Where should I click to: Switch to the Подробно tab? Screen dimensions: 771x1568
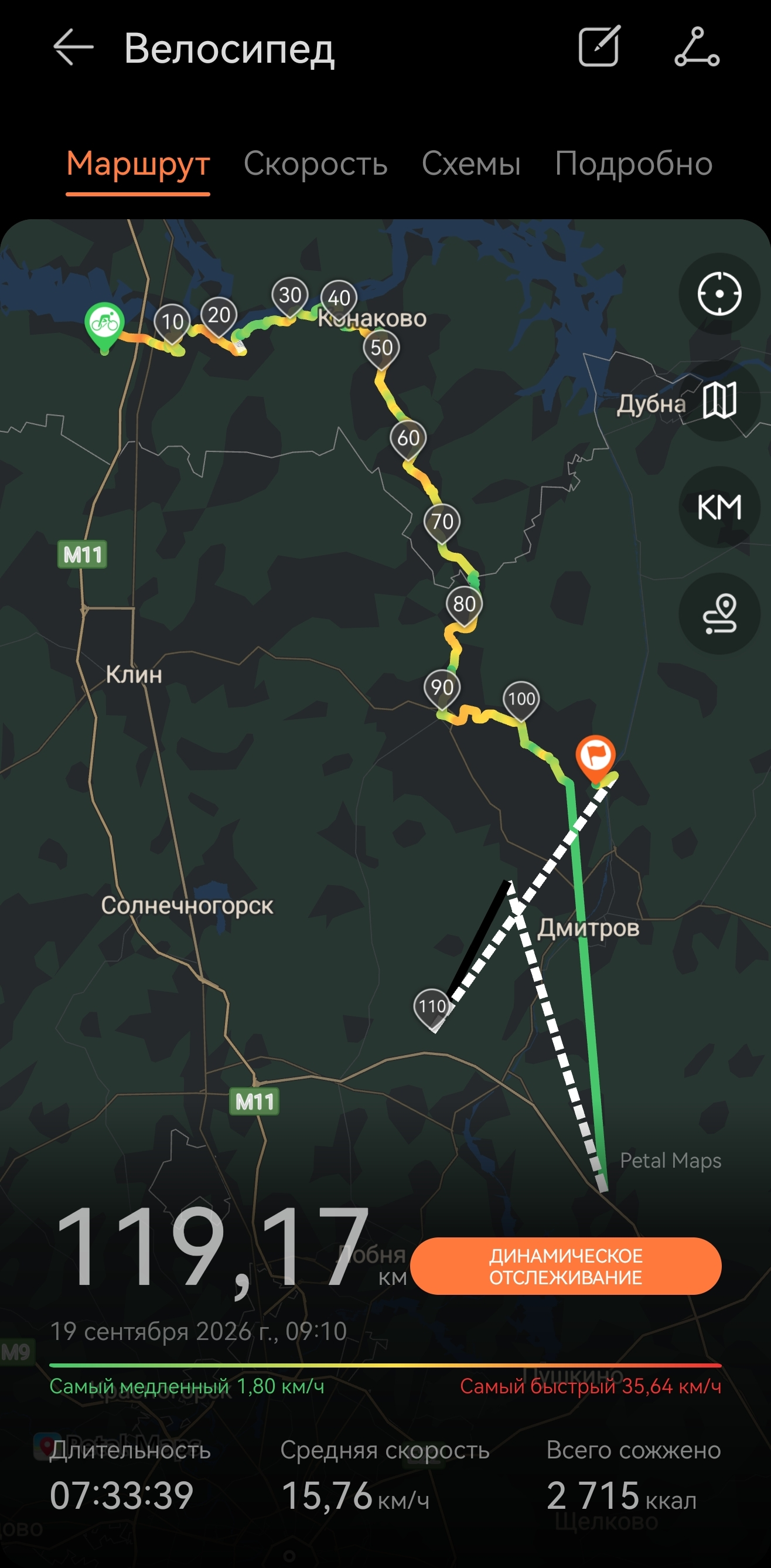[x=633, y=164]
